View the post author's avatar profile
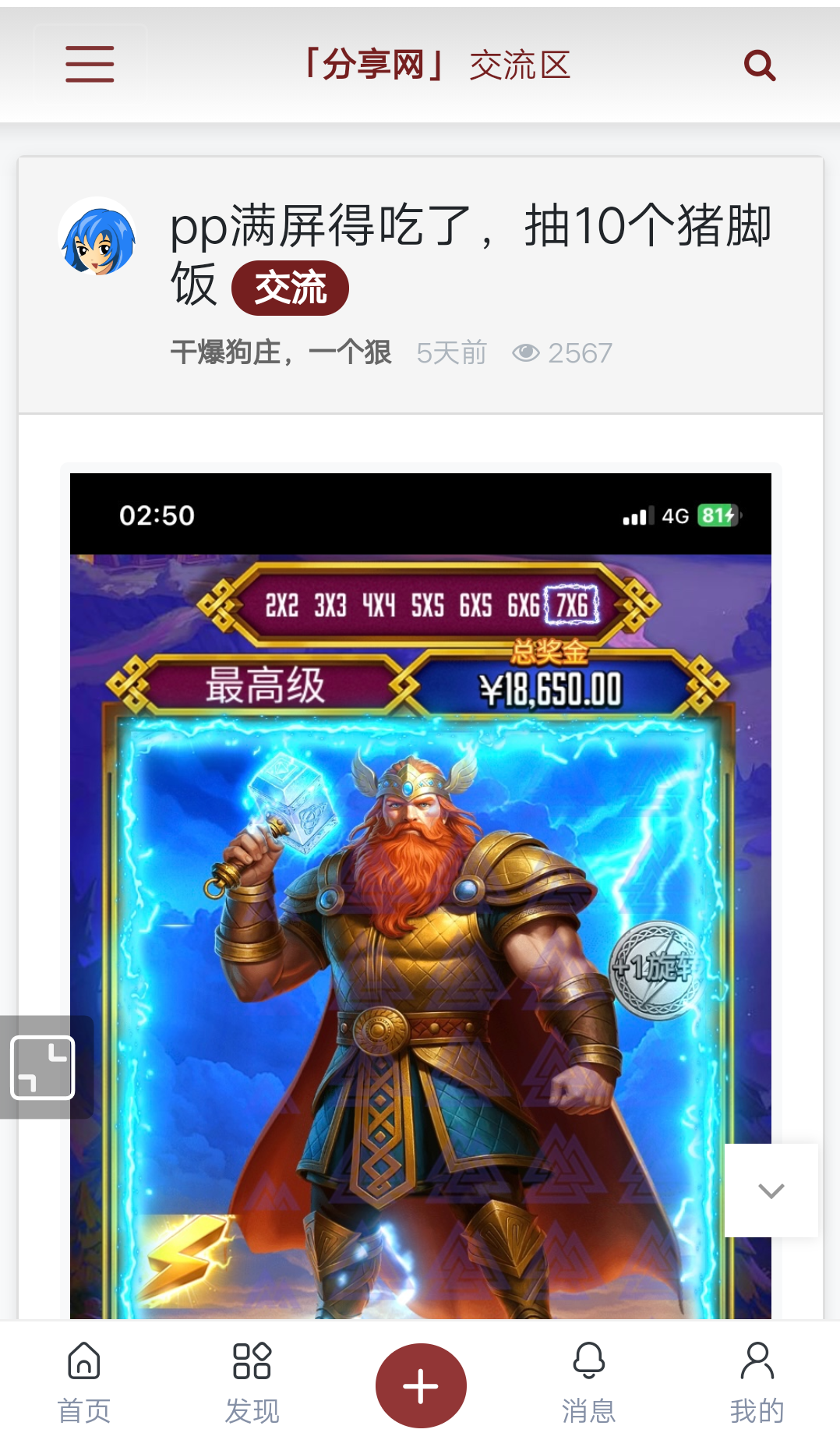The height and width of the screenshot is (1447, 840). click(98, 237)
